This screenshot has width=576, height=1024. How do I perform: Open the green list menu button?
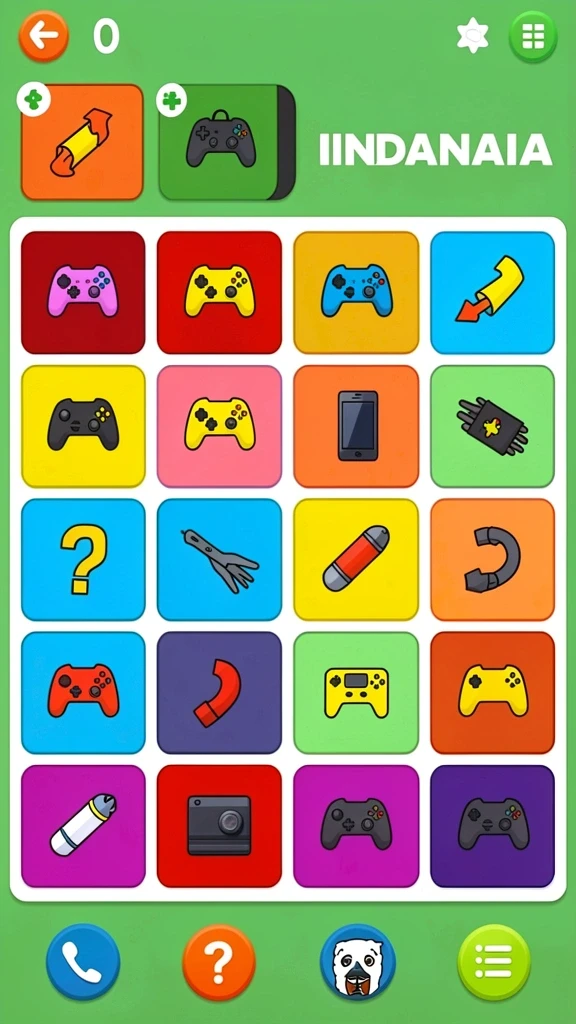pos(494,962)
